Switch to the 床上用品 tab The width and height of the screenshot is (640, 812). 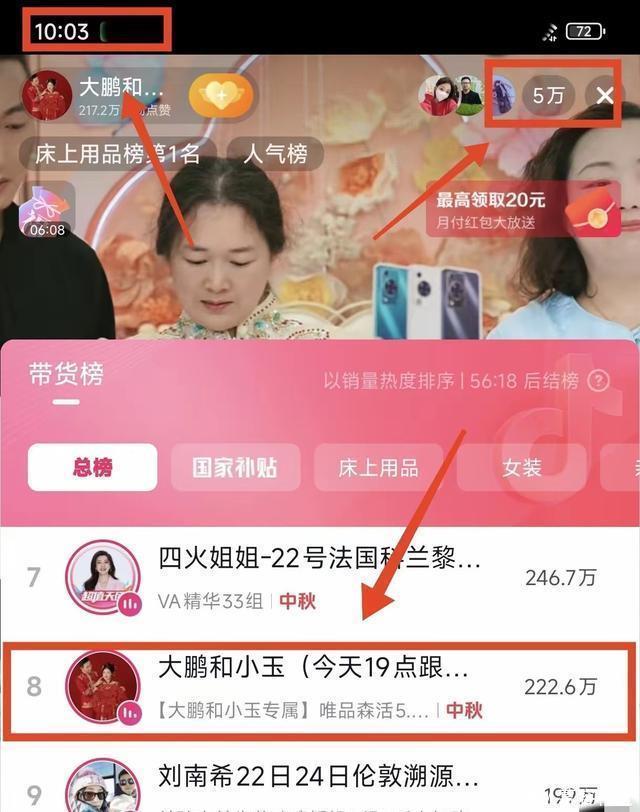click(379, 467)
